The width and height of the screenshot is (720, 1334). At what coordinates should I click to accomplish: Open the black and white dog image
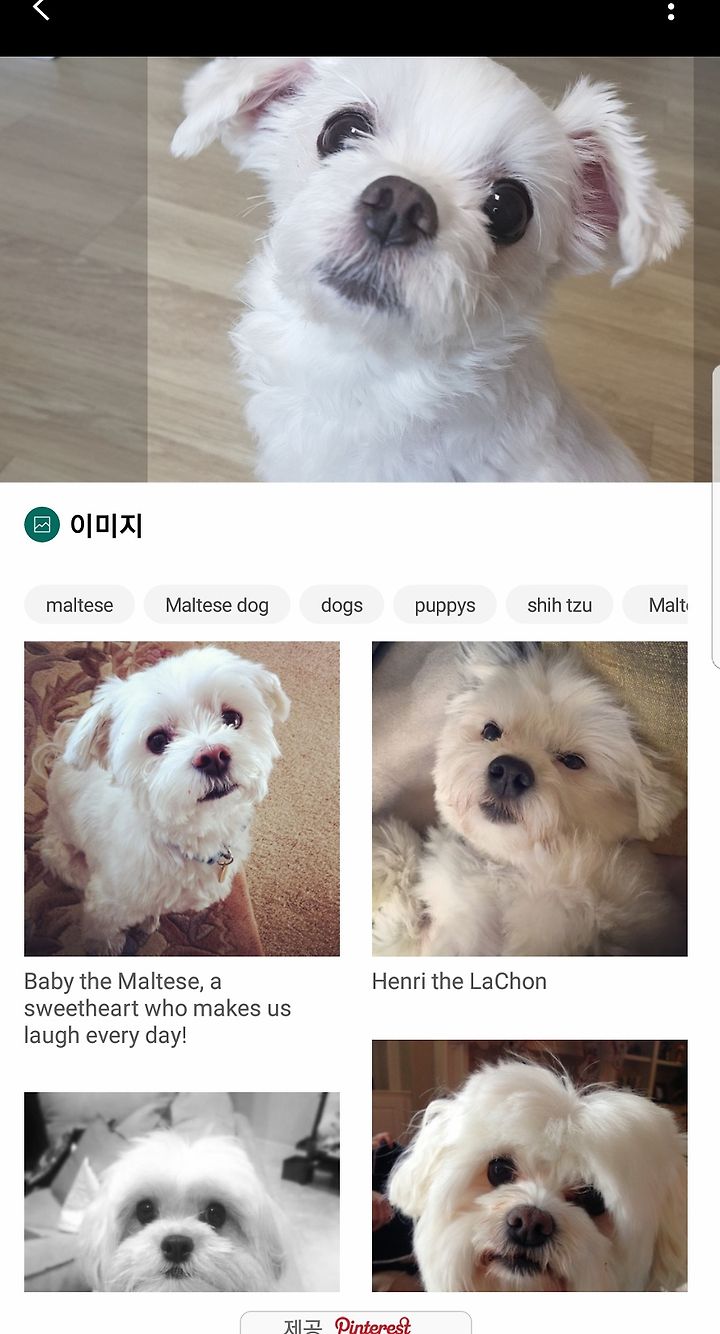[x=182, y=1192]
